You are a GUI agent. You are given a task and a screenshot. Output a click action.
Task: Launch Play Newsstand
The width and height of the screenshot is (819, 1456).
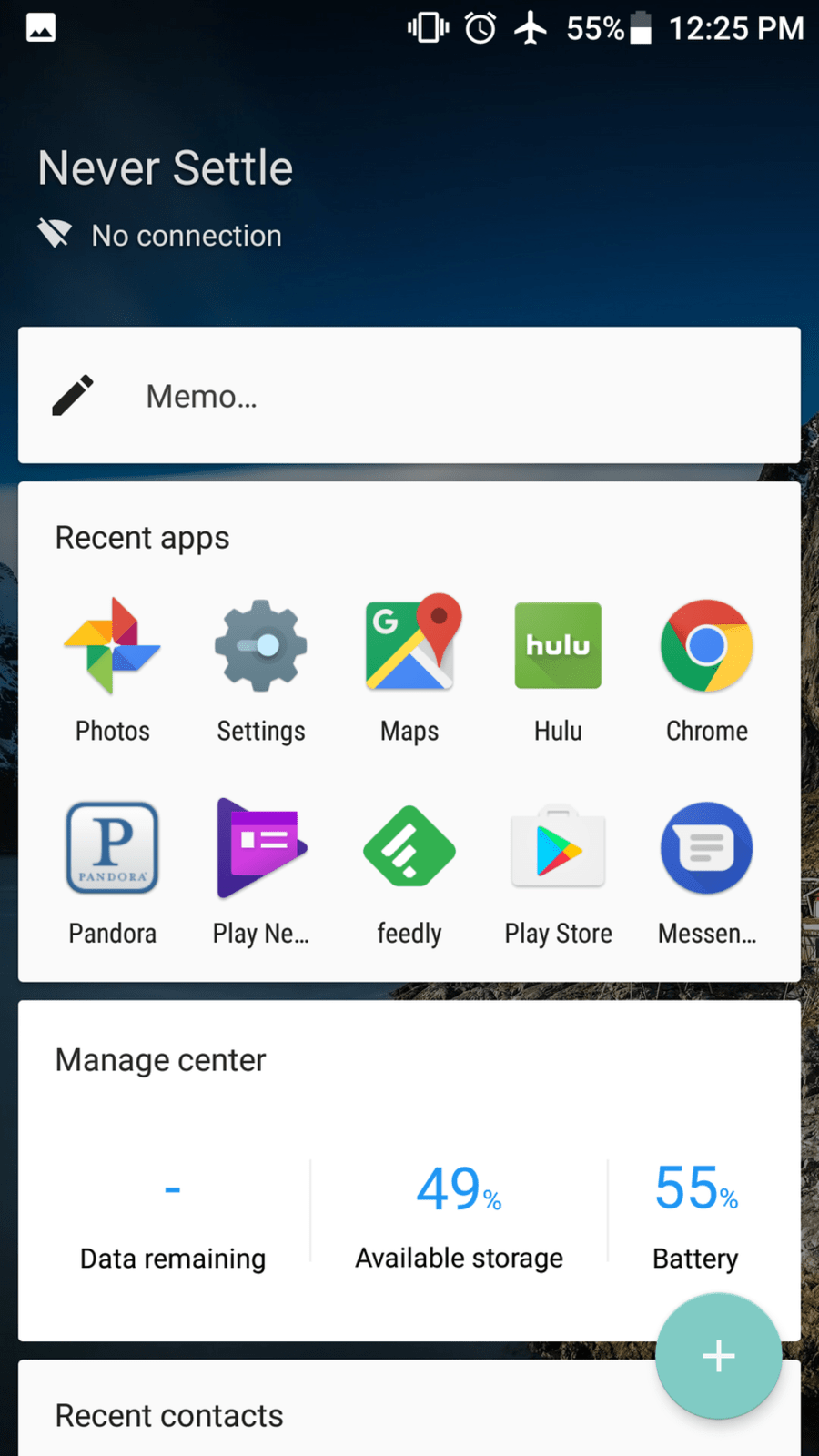(x=261, y=874)
